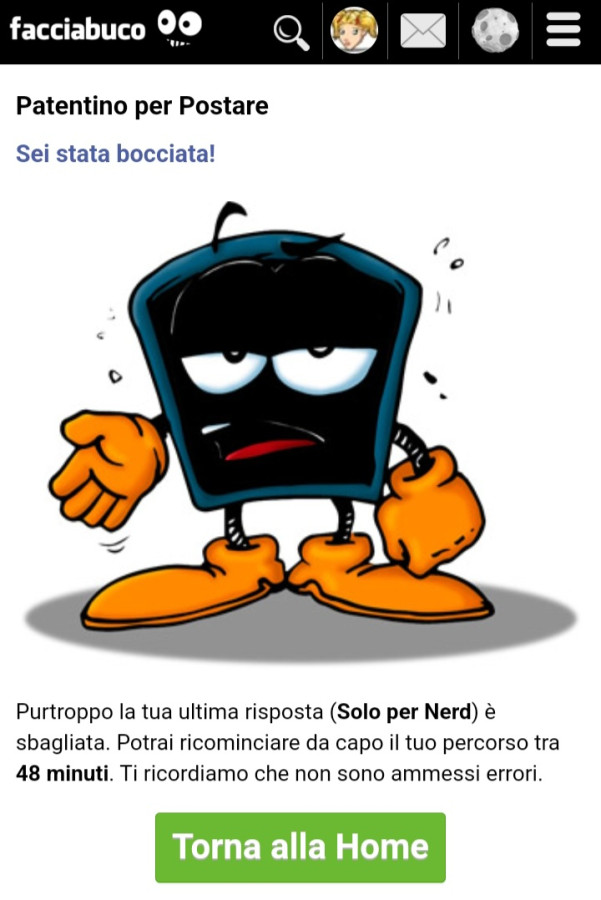Open the moon notifications icon

495,31
